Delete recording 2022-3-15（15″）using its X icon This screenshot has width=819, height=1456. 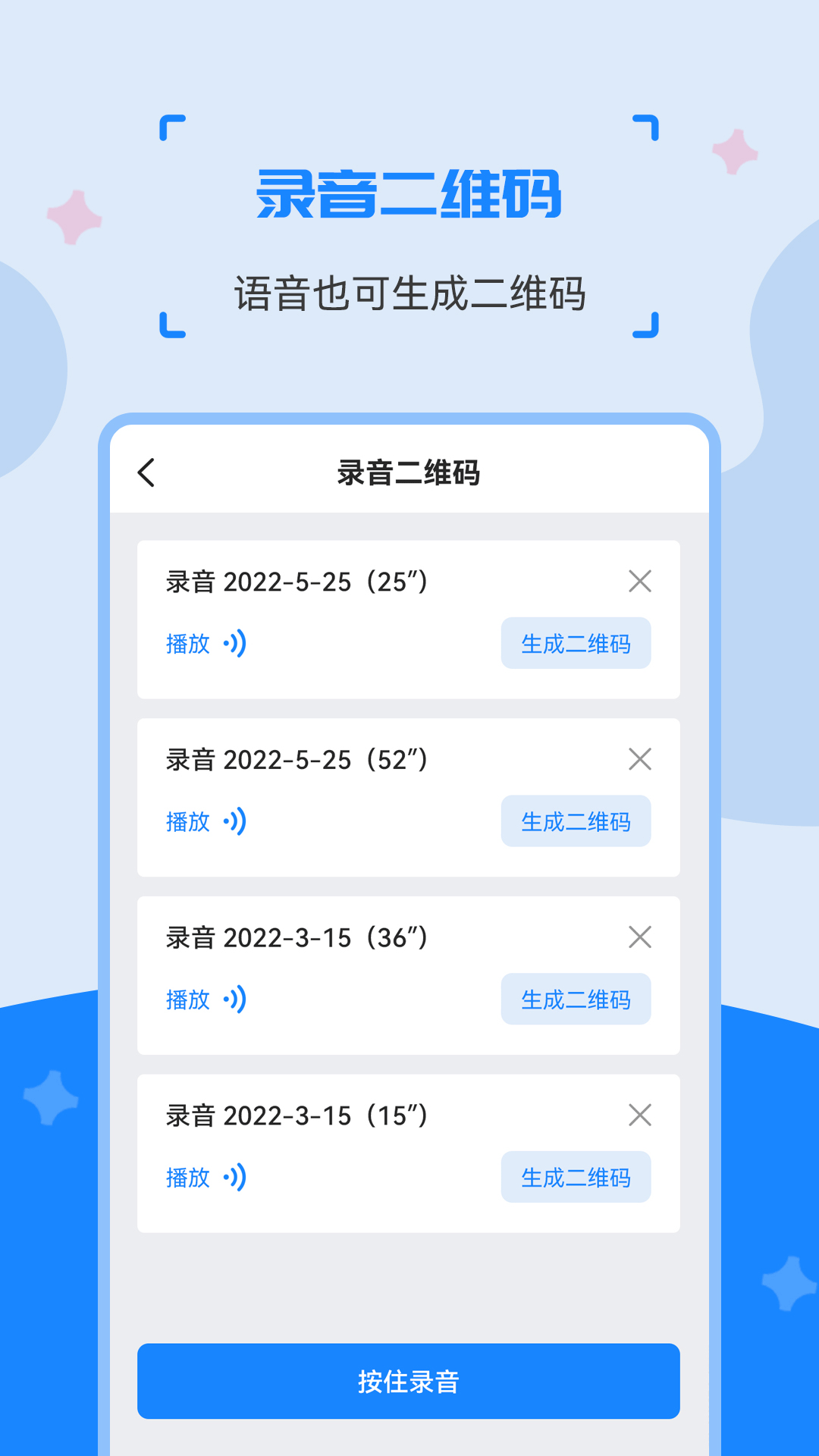pos(641,1116)
